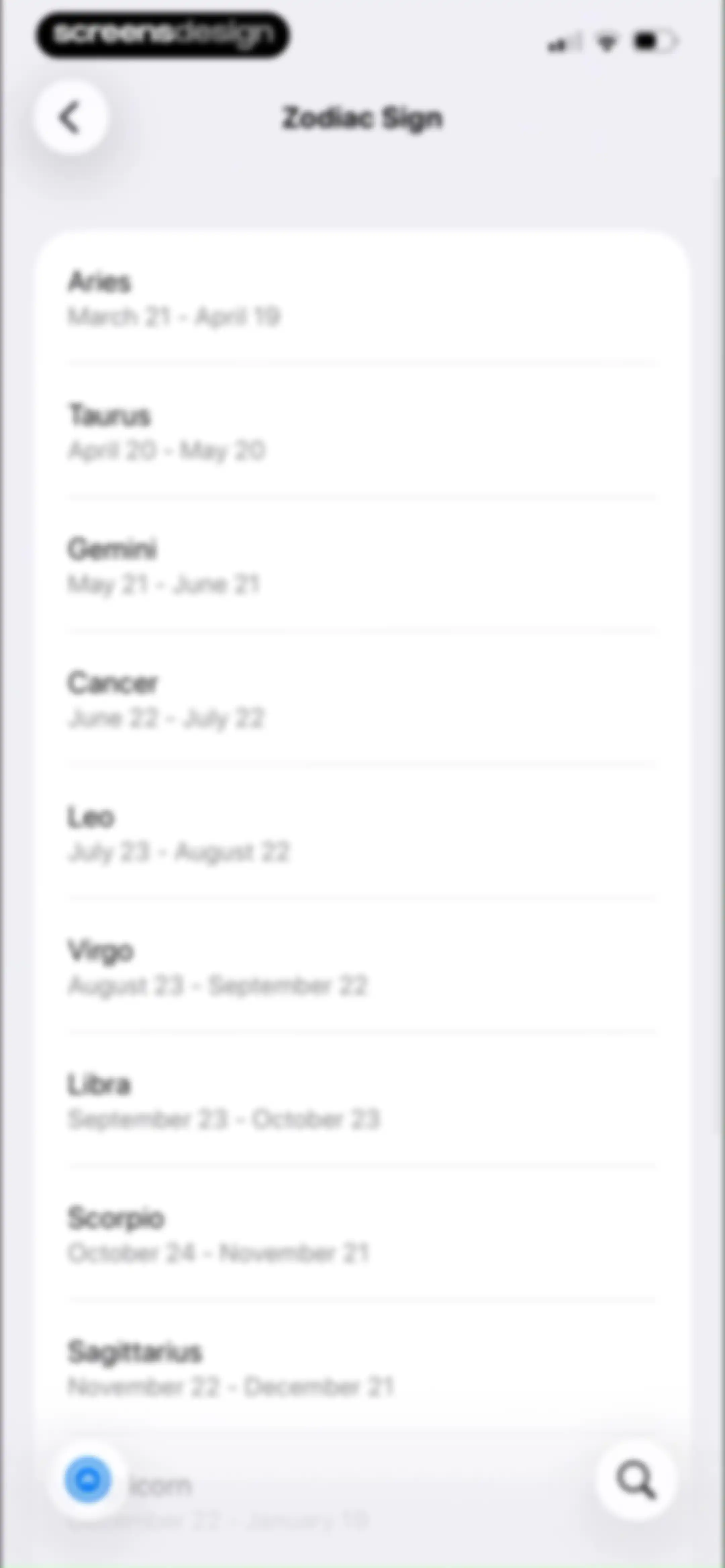Pick Gemini from the list

pyautogui.click(x=362, y=565)
